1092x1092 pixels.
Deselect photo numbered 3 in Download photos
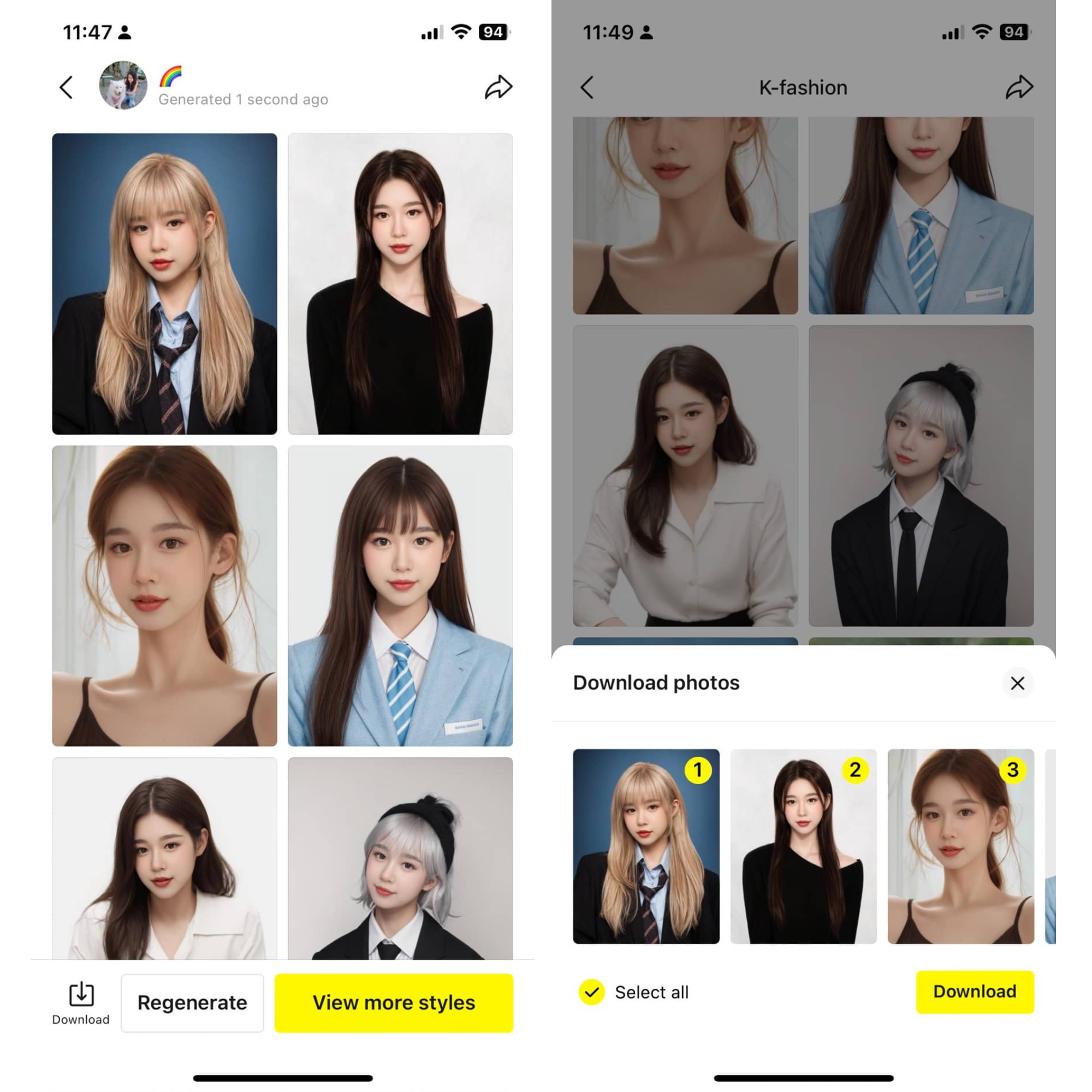pos(1012,770)
